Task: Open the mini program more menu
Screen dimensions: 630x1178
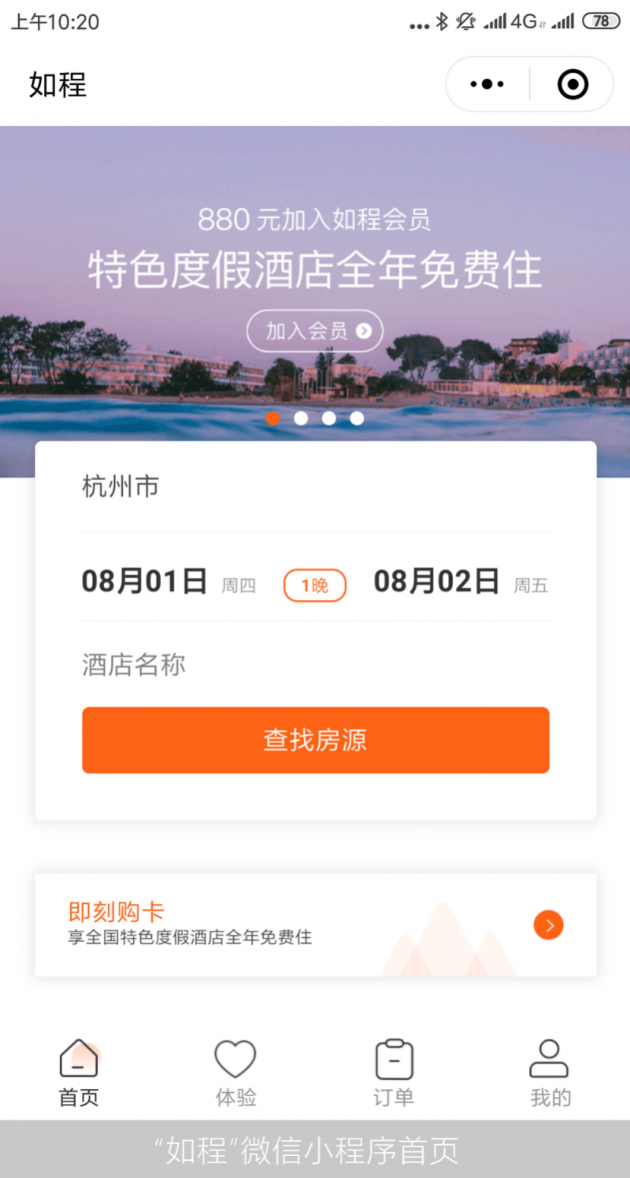Action: click(x=487, y=85)
